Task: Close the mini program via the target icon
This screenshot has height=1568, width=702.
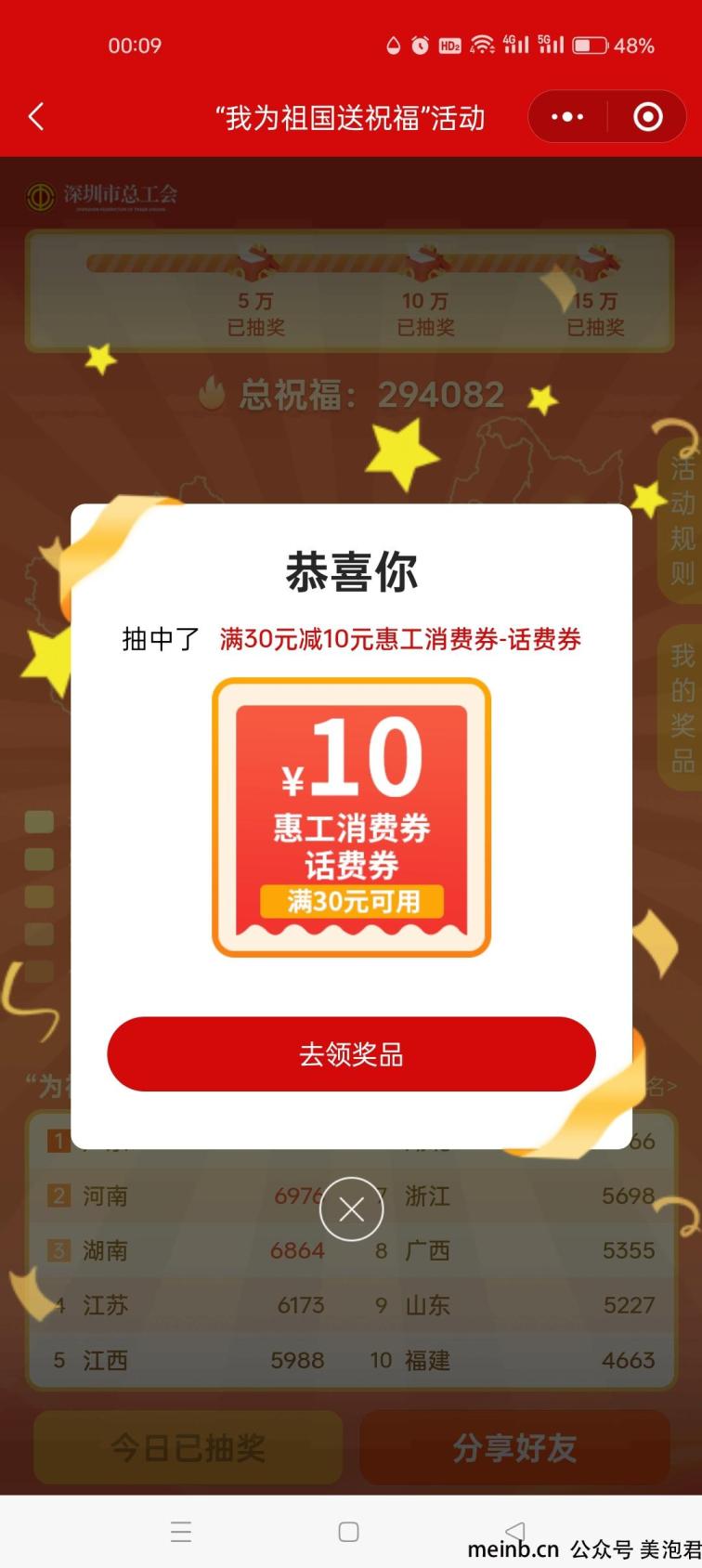Action: click(647, 117)
